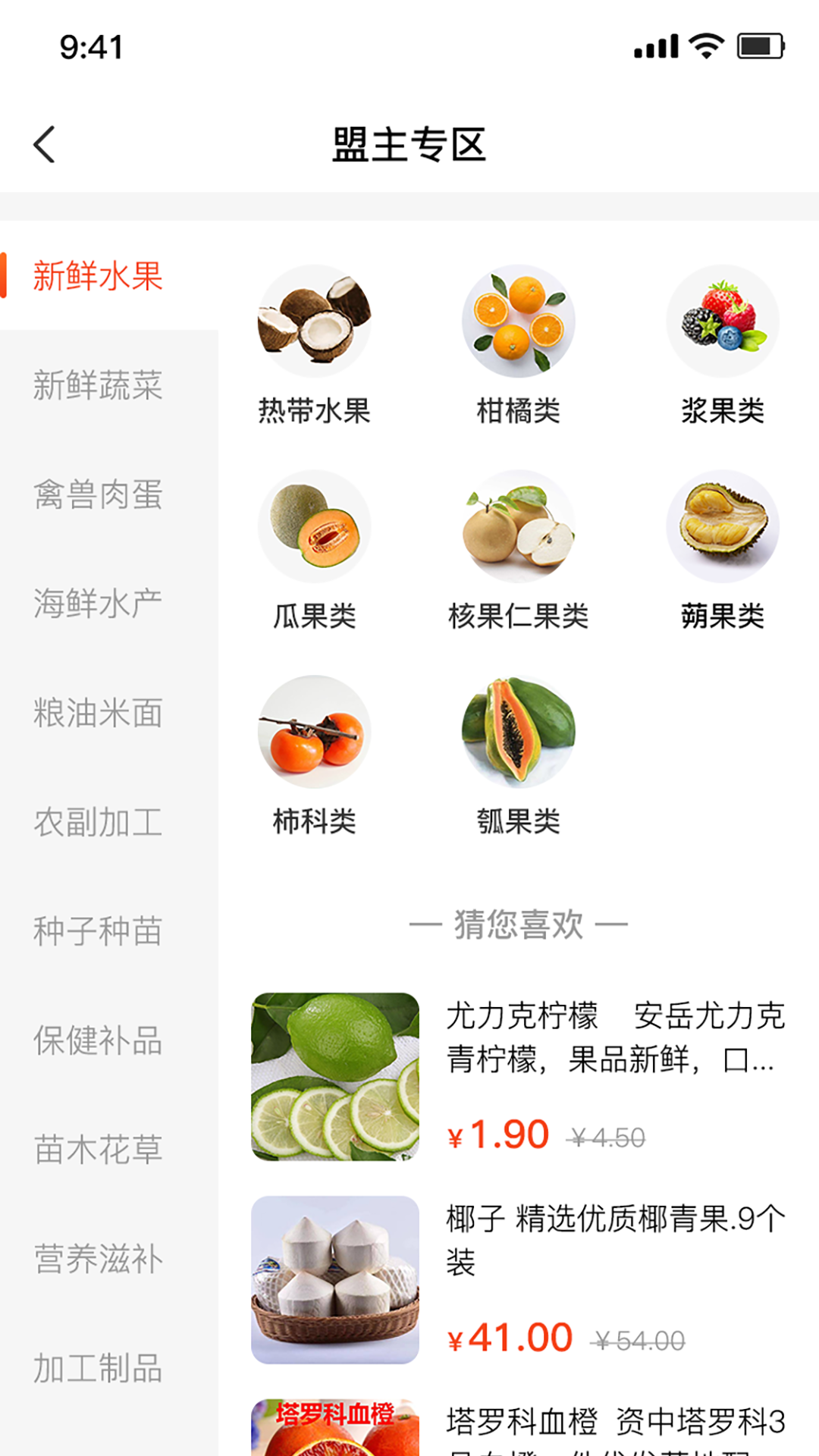Open the 浆果类 category icon
Screen dimensions: 819x1456
[x=723, y=322]
